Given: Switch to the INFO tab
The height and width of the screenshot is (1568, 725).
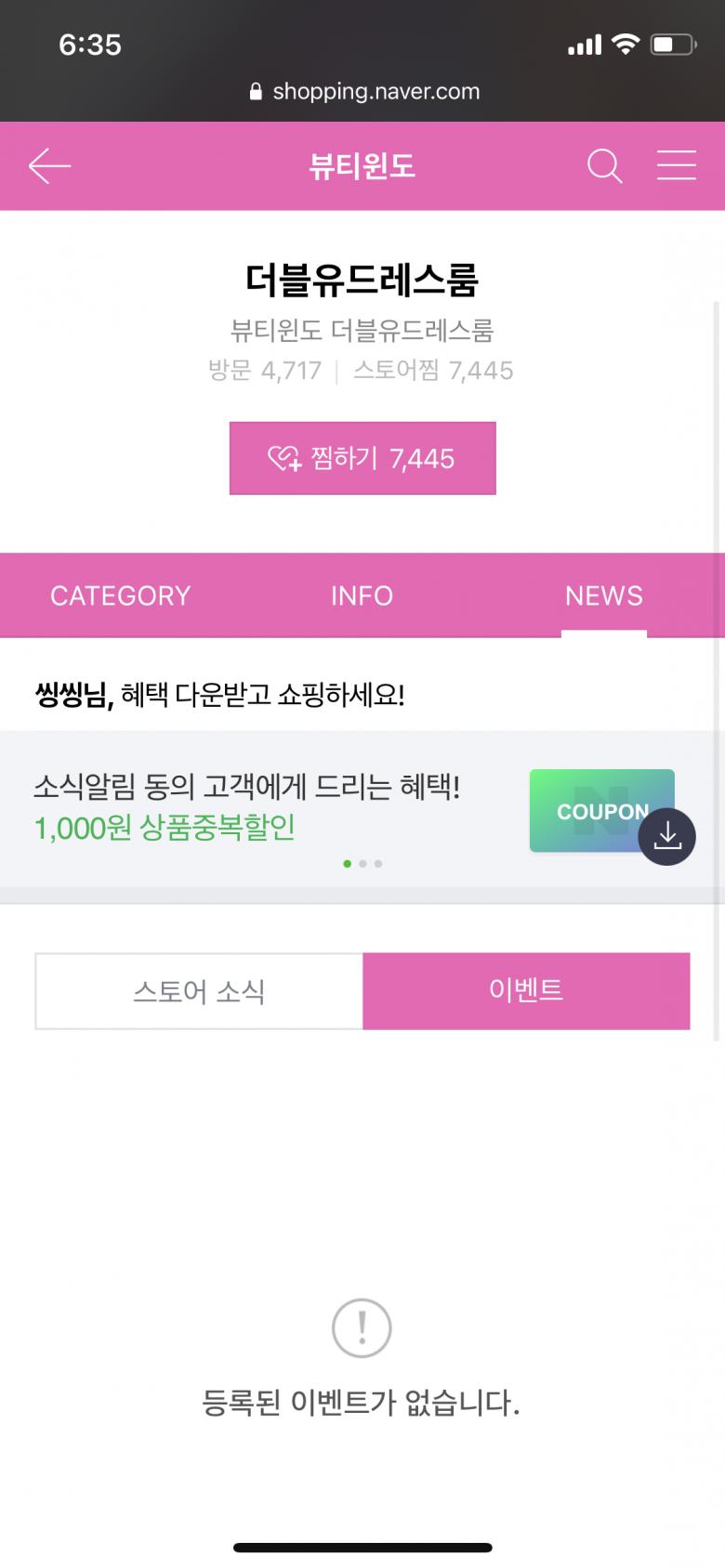Looking at the screenshot, I should tap(362, 595).
